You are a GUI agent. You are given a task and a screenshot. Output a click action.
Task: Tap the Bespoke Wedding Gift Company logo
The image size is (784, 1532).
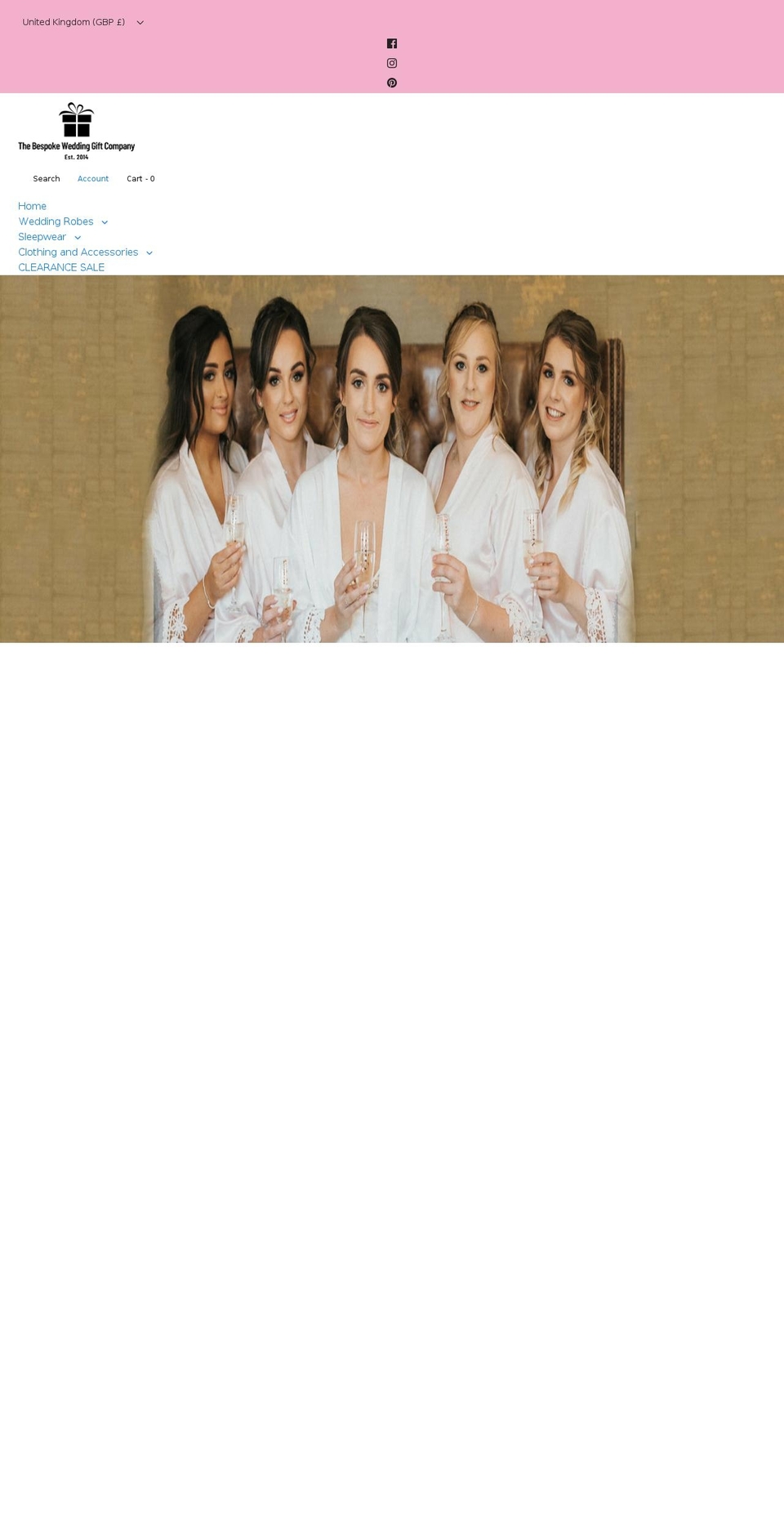(77, 131)
